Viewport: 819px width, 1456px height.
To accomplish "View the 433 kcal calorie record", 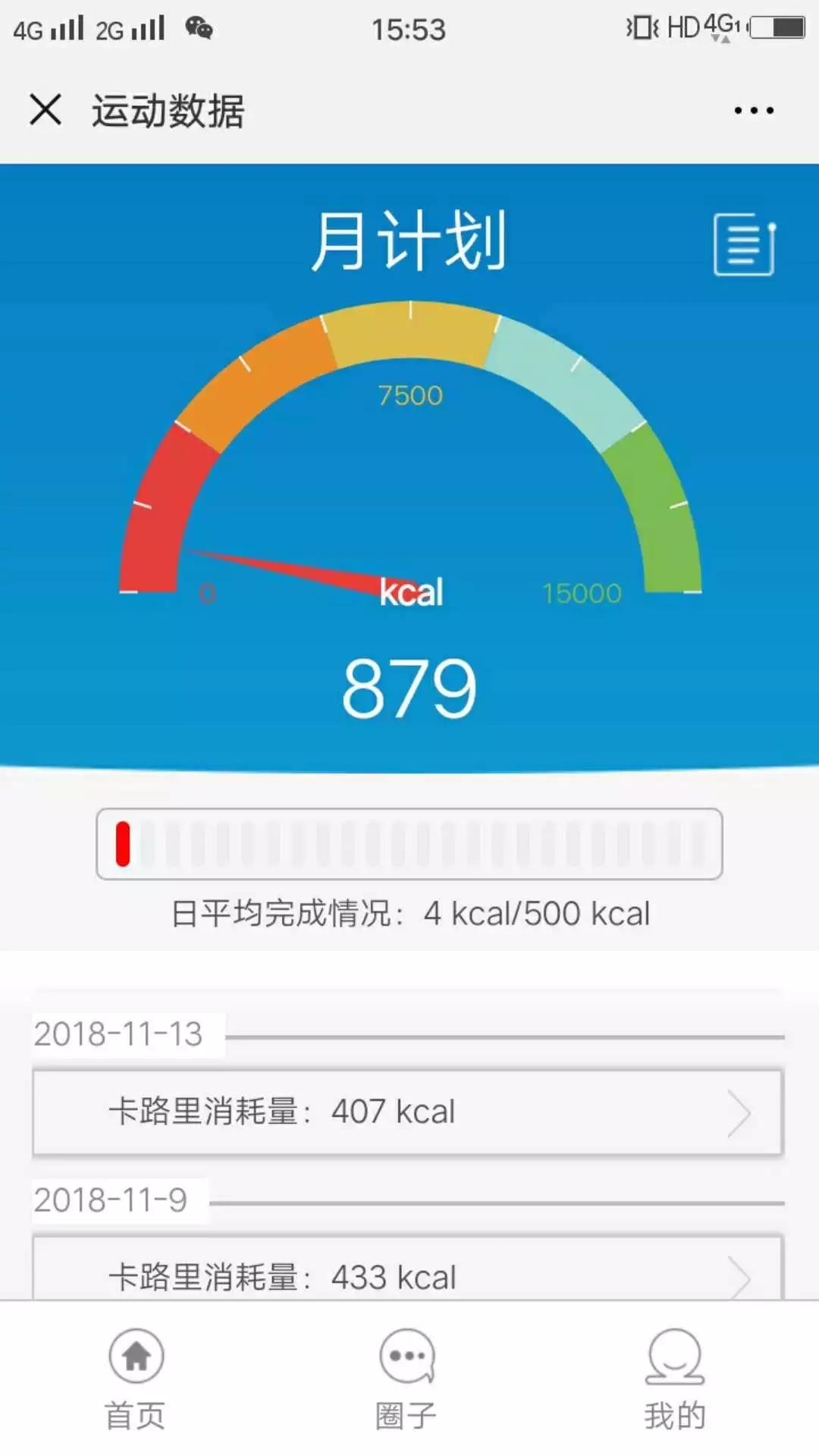I will click(408, 1274).
